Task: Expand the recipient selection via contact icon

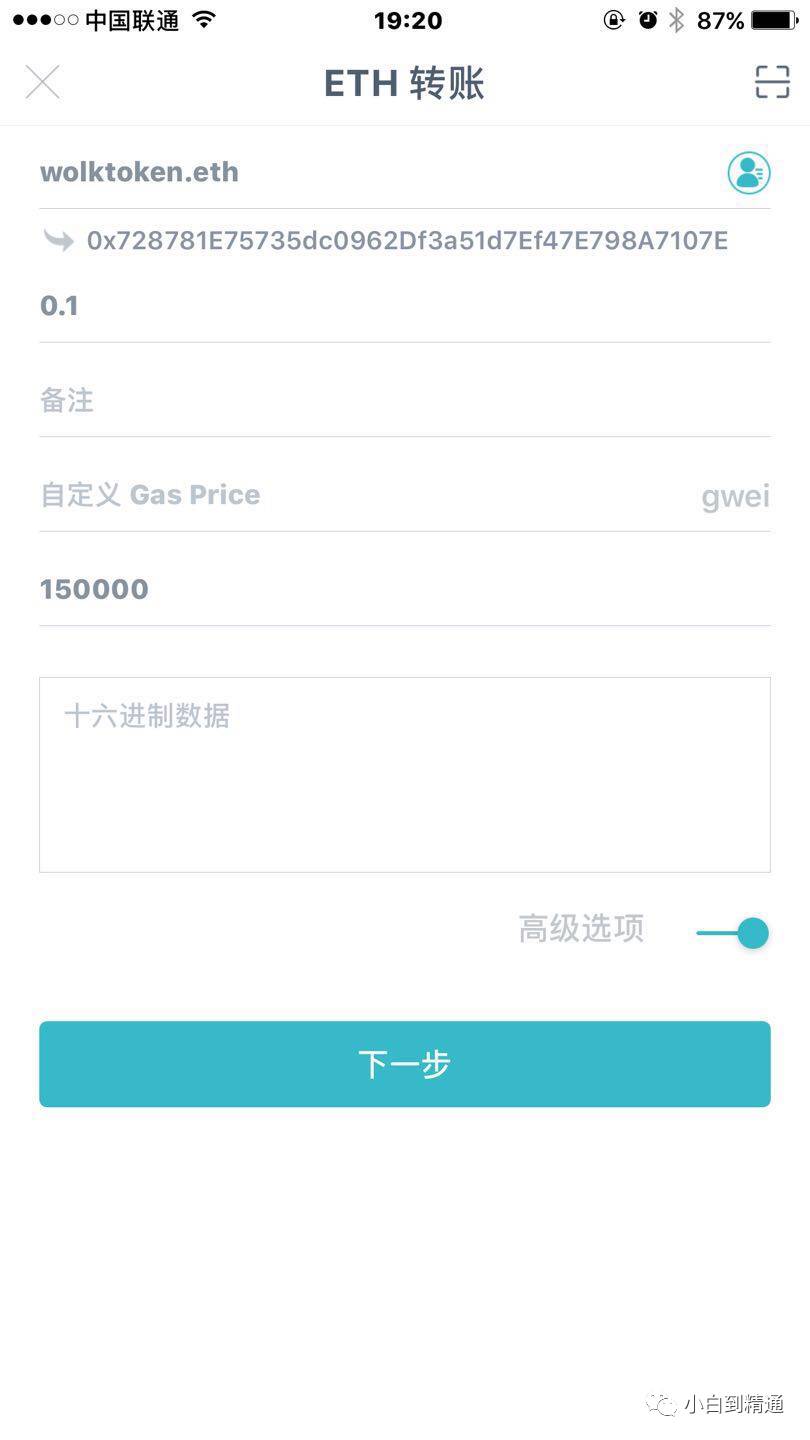Action: (747, 172)
